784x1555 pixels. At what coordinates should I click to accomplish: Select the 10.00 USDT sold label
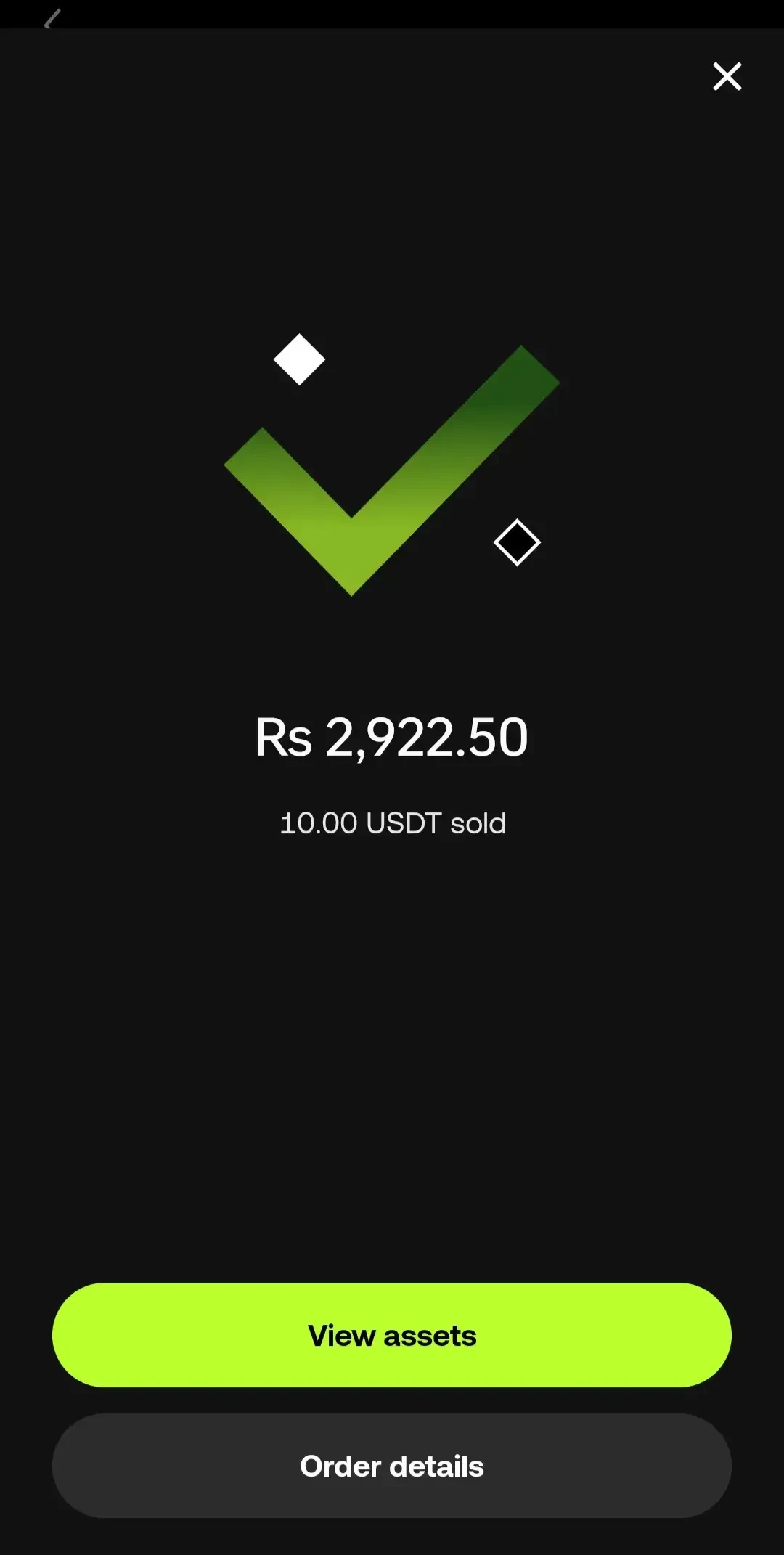coord(392,823)
